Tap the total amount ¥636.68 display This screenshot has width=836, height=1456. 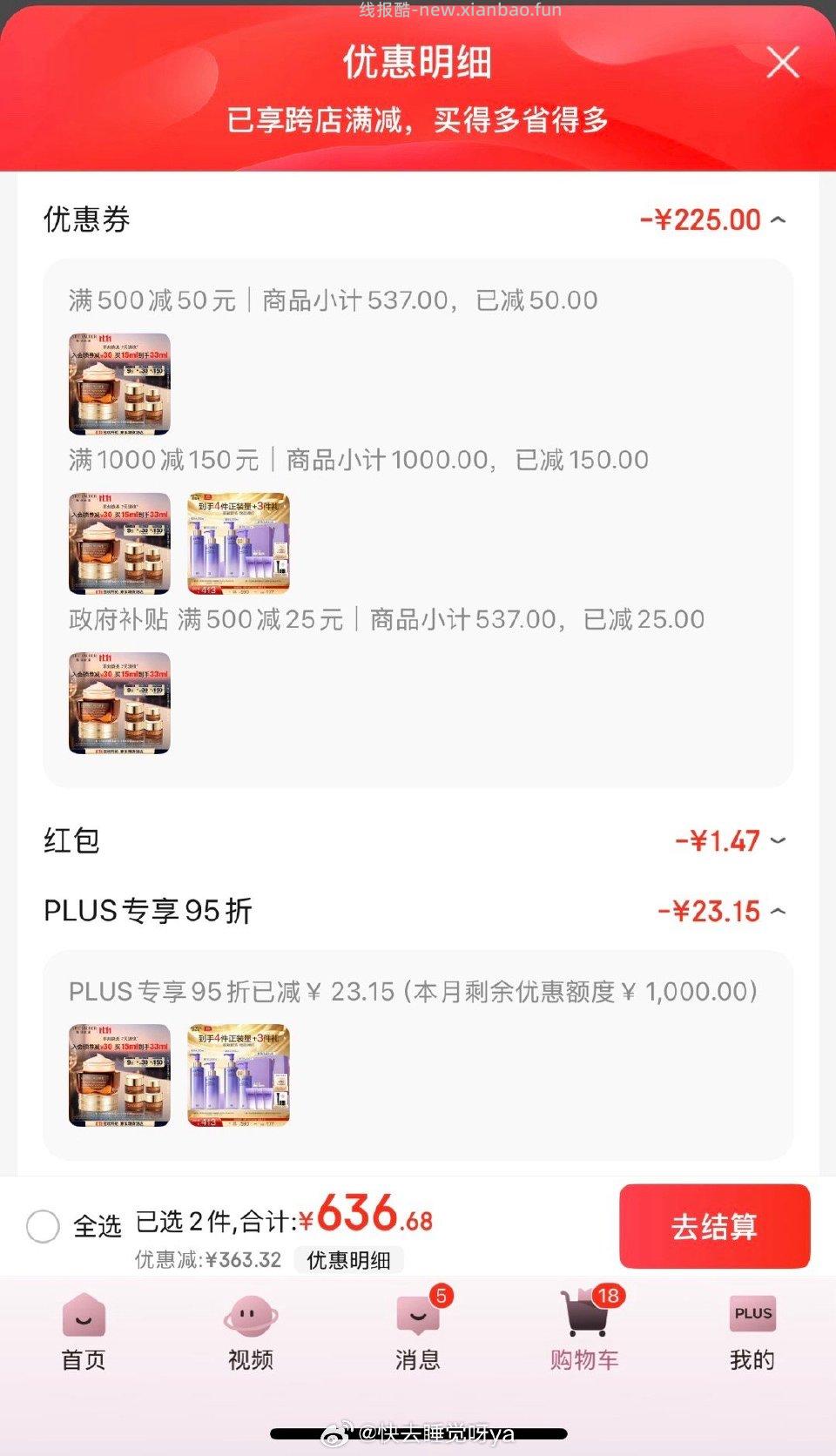point(366,1221)
